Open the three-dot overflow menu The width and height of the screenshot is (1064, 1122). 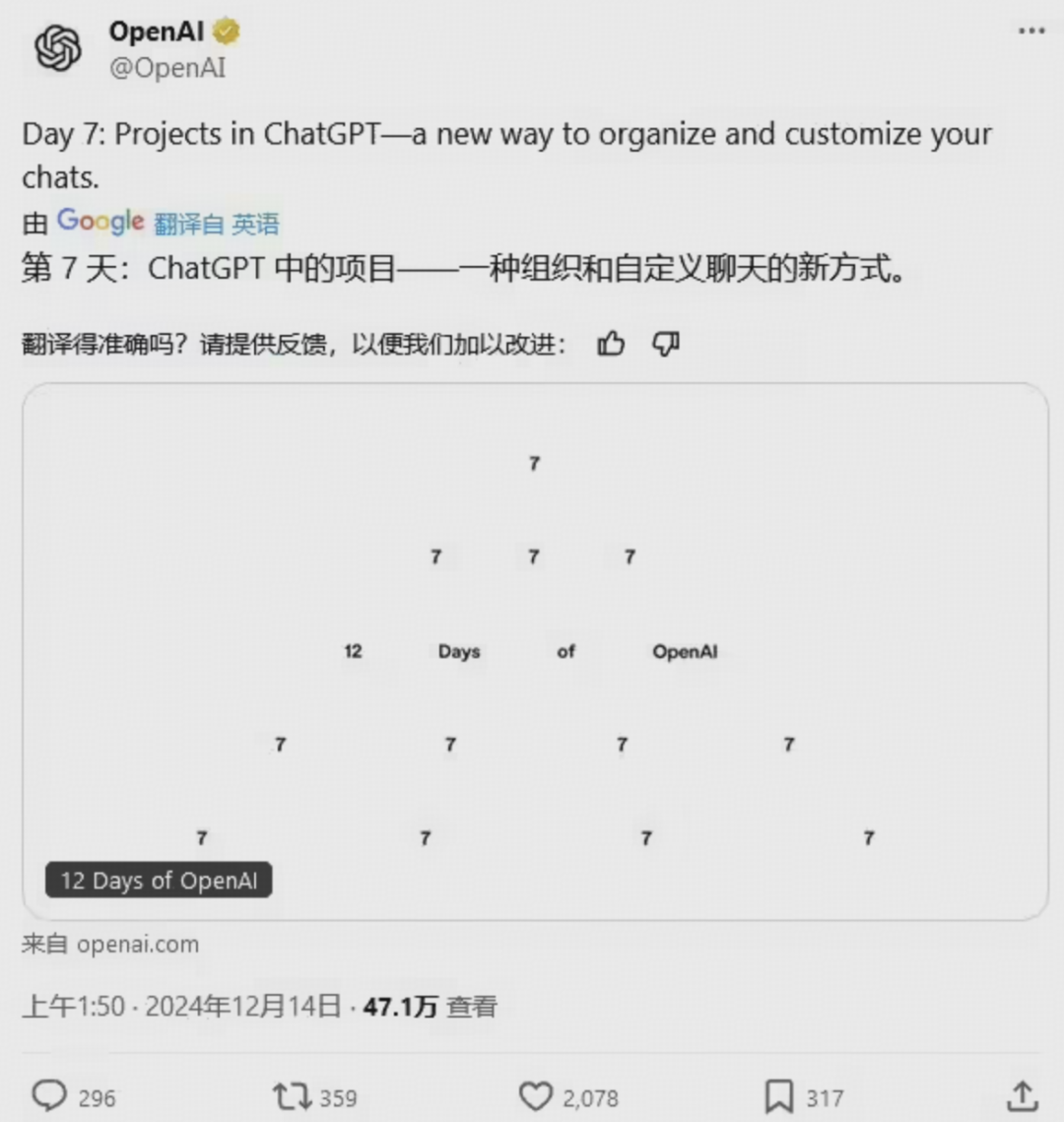tap(1031, 32)
